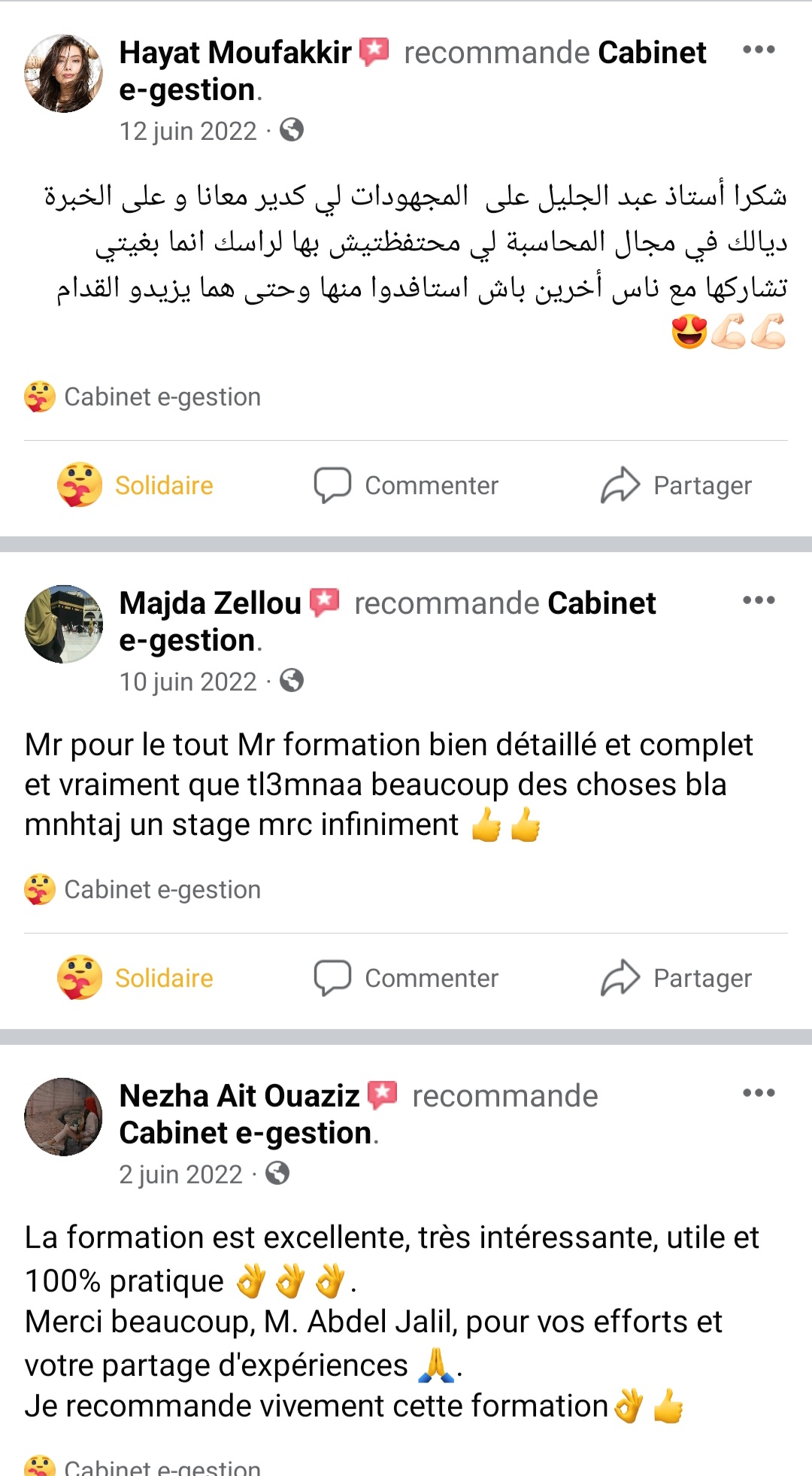This screenshot has width=812, height=1476.
Task: Open Hayat Moufakkir's profile picture
Action: point(64,73)
